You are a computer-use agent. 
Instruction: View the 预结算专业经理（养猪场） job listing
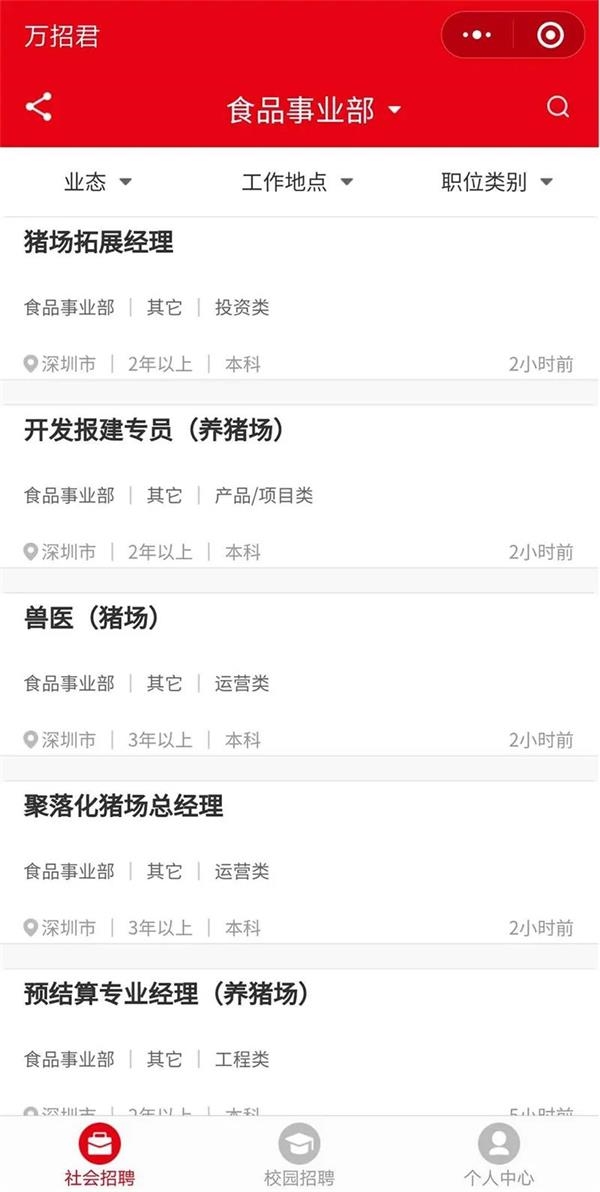[300, 1042]
